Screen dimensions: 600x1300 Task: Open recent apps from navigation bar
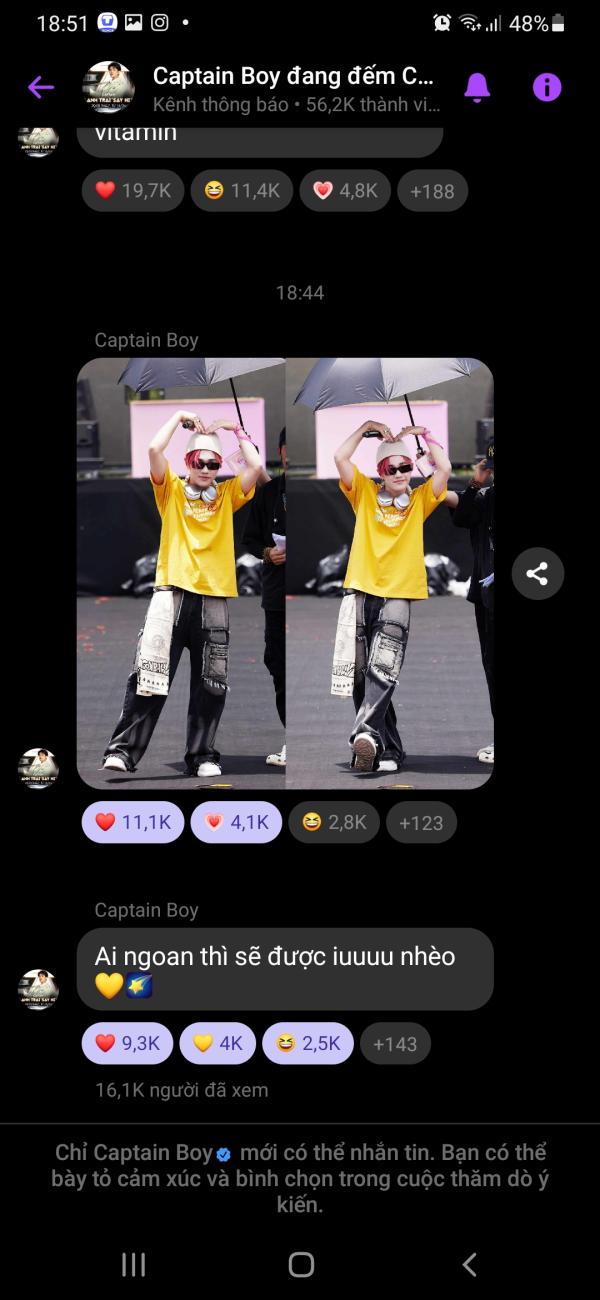pyautogui.click(x=133, y=1264)
